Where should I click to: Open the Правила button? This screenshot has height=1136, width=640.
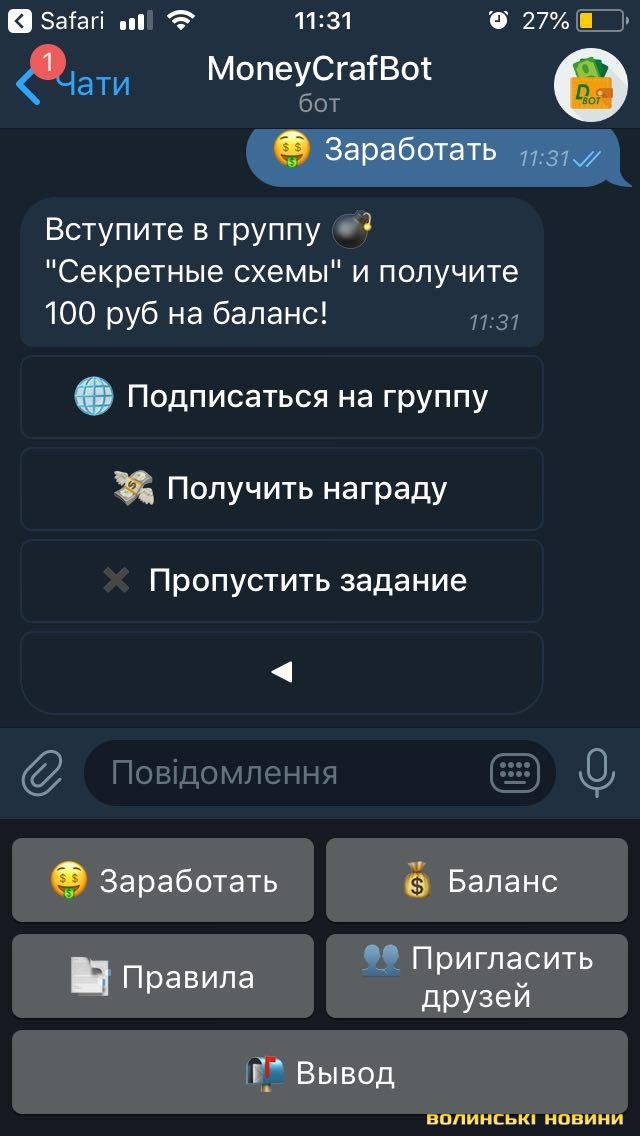(x=163, y=977)
